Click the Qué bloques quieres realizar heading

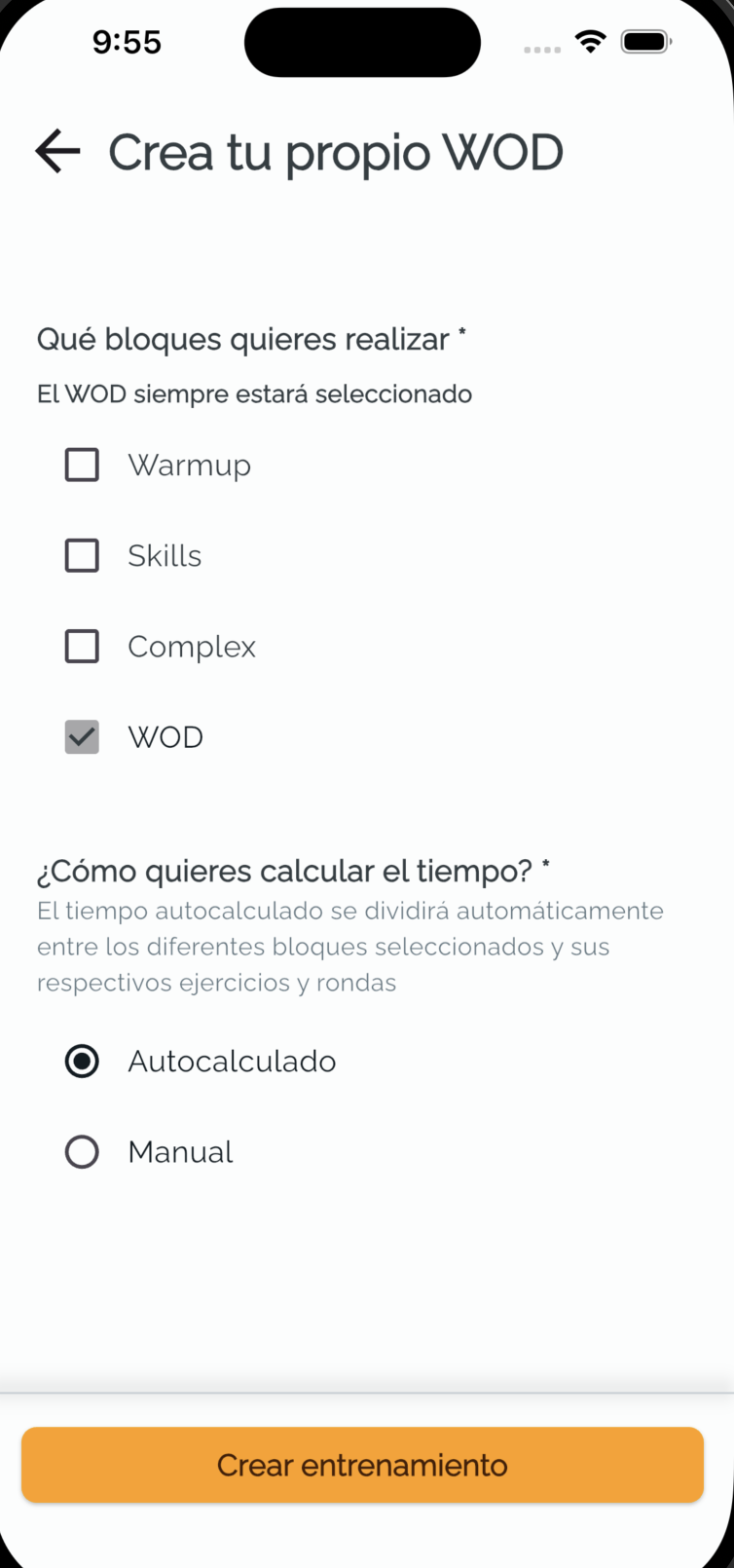point(250,339)
